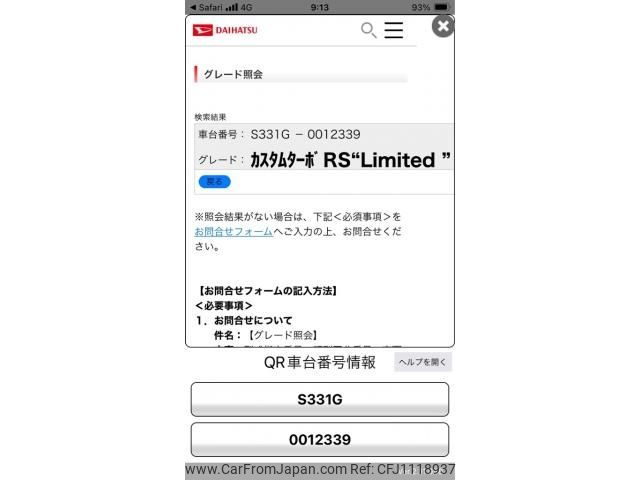This screenshot has width=640, height=480.
Task: Return to Safari via the status bar
Action: click(x=207, y=6)
